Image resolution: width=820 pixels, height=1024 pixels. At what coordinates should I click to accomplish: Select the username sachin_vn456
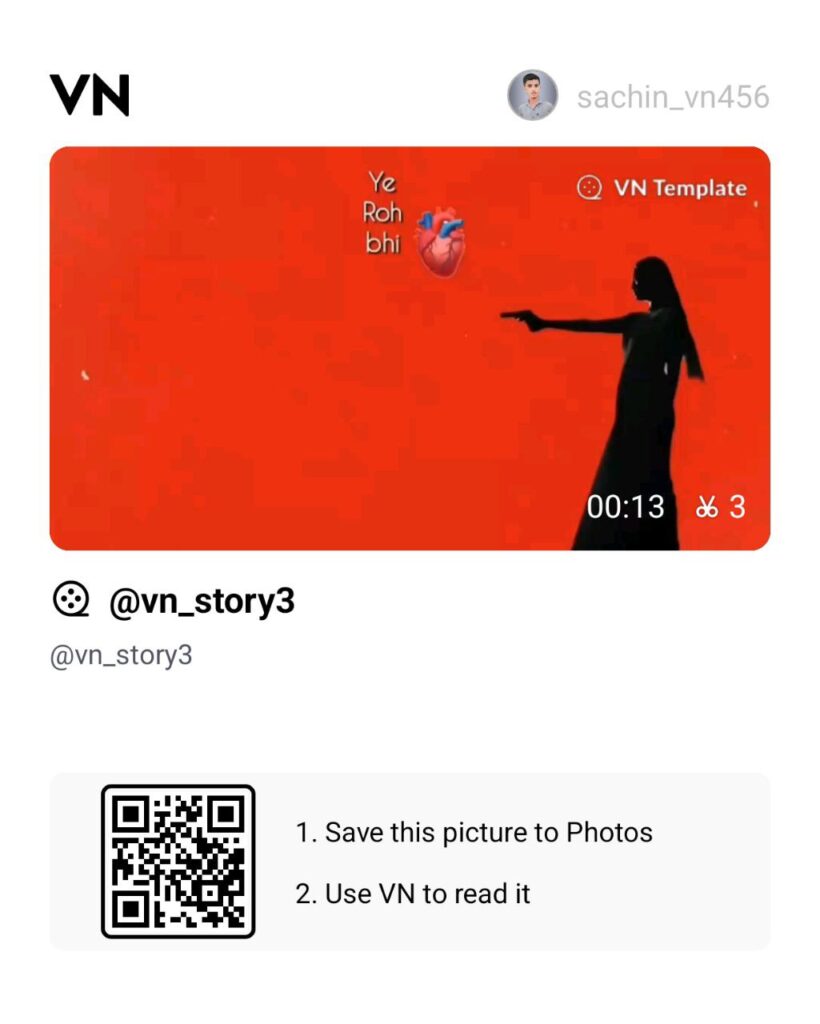click(673, 97)
